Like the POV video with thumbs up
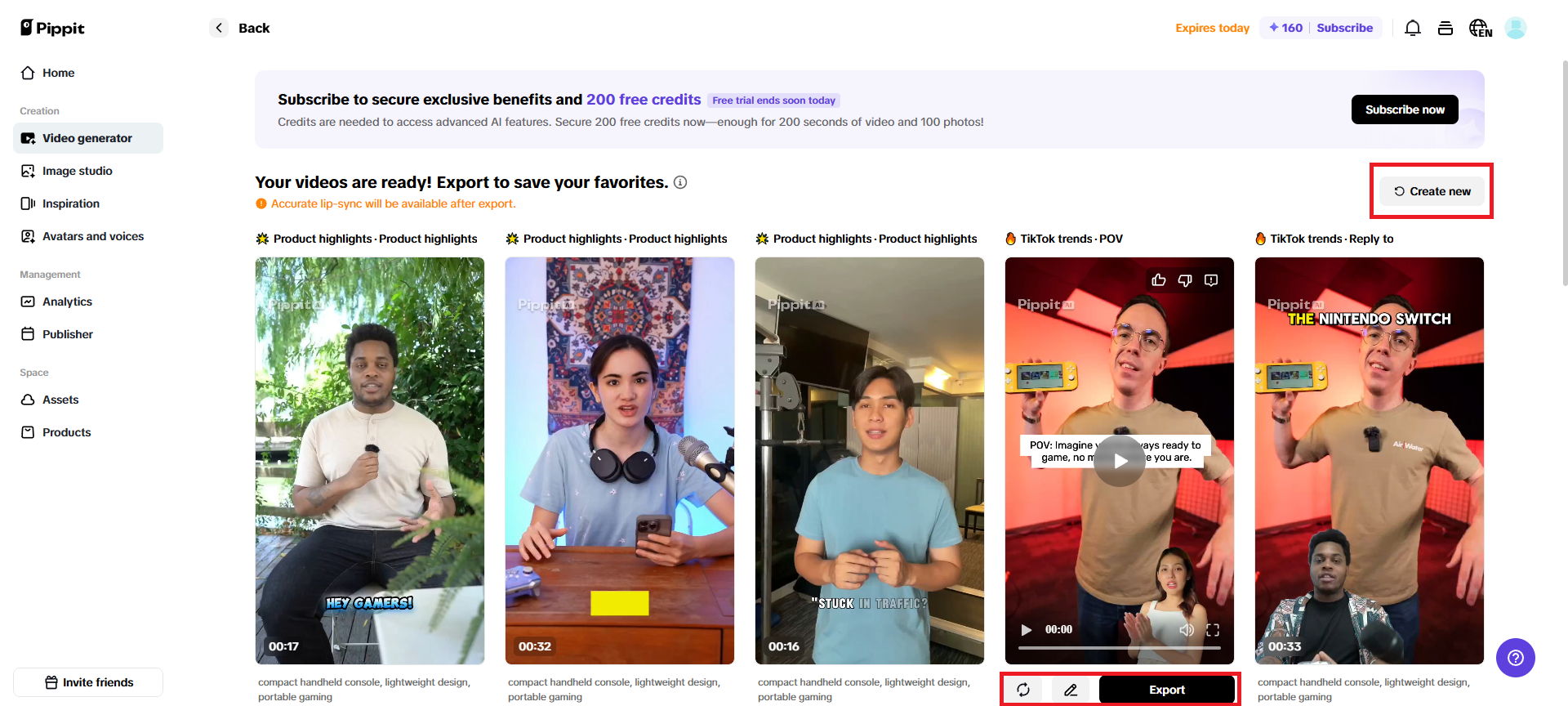The height and width of the screenshot is (706, 1568). (1158, 280)
